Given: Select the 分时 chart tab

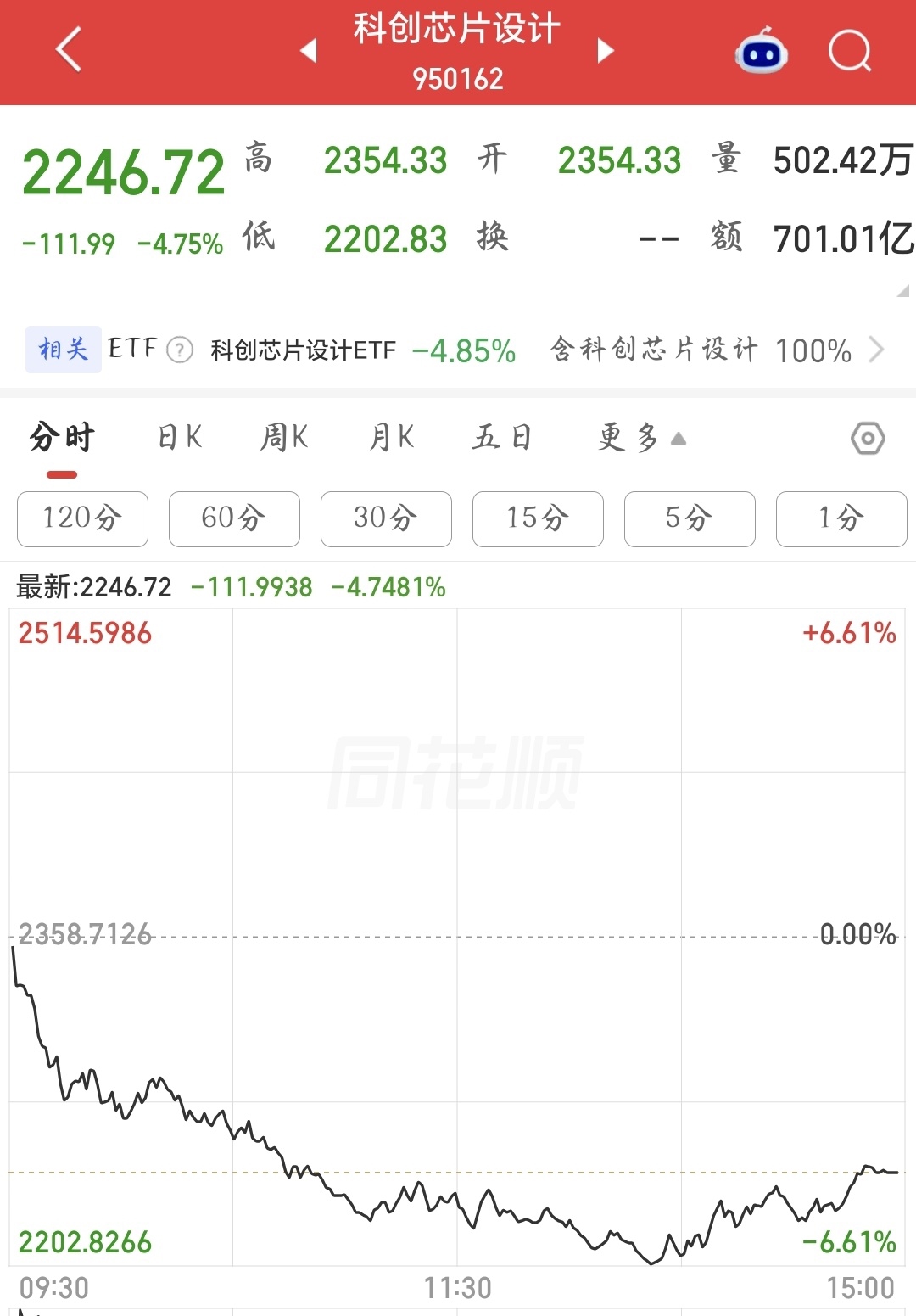Looking at the screenshot, I should (62, 438).
